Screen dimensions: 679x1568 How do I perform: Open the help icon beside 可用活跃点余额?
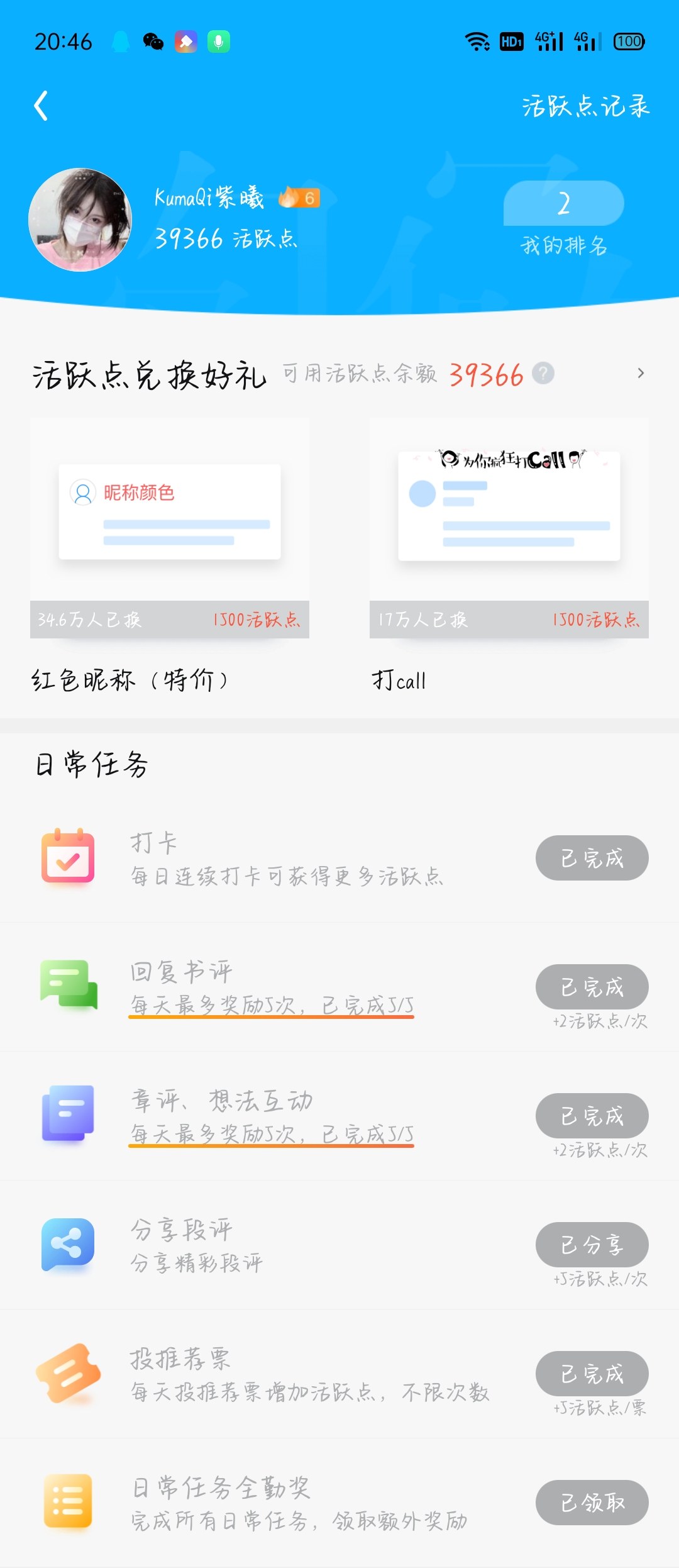tap(543, 374)
